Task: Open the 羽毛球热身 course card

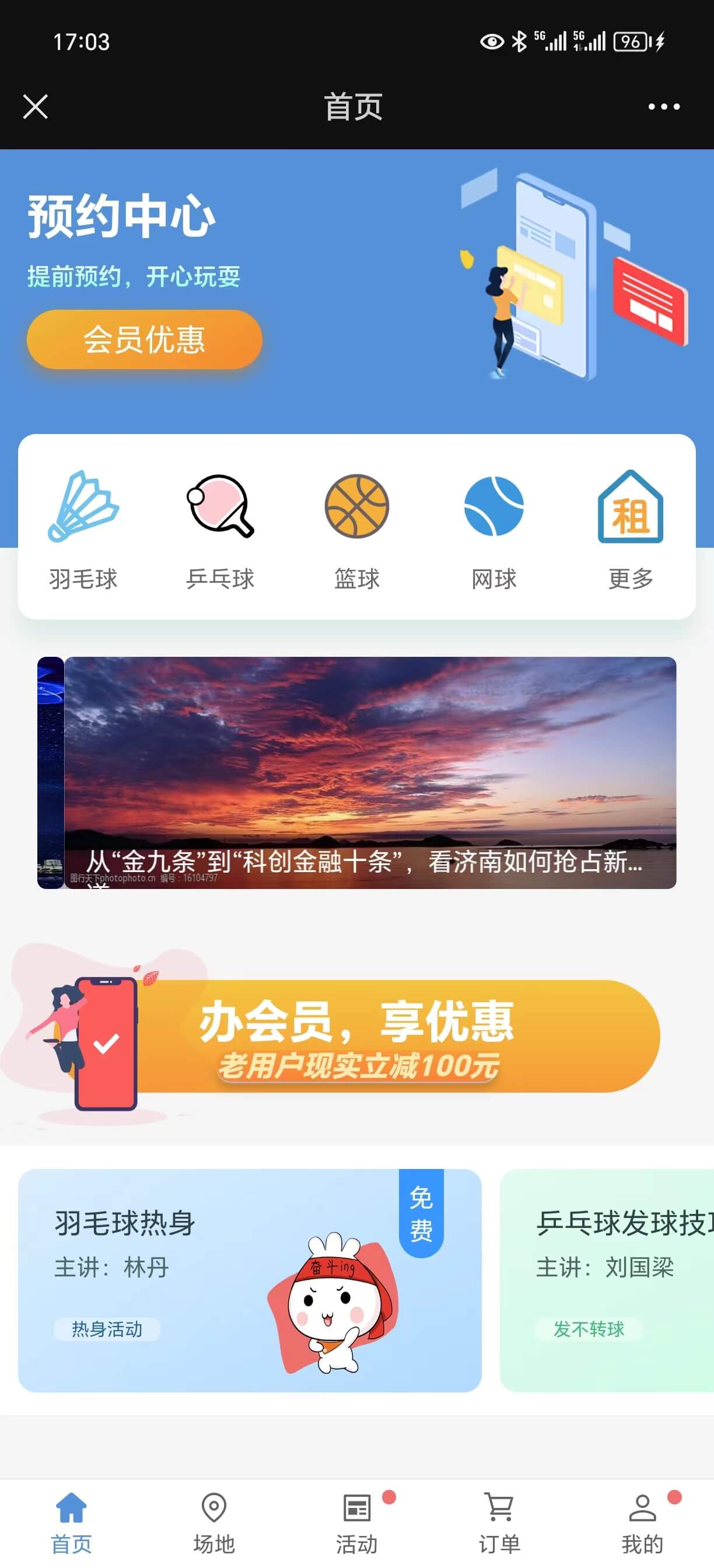Action: pyautogui.click(x=250, y=1280)
